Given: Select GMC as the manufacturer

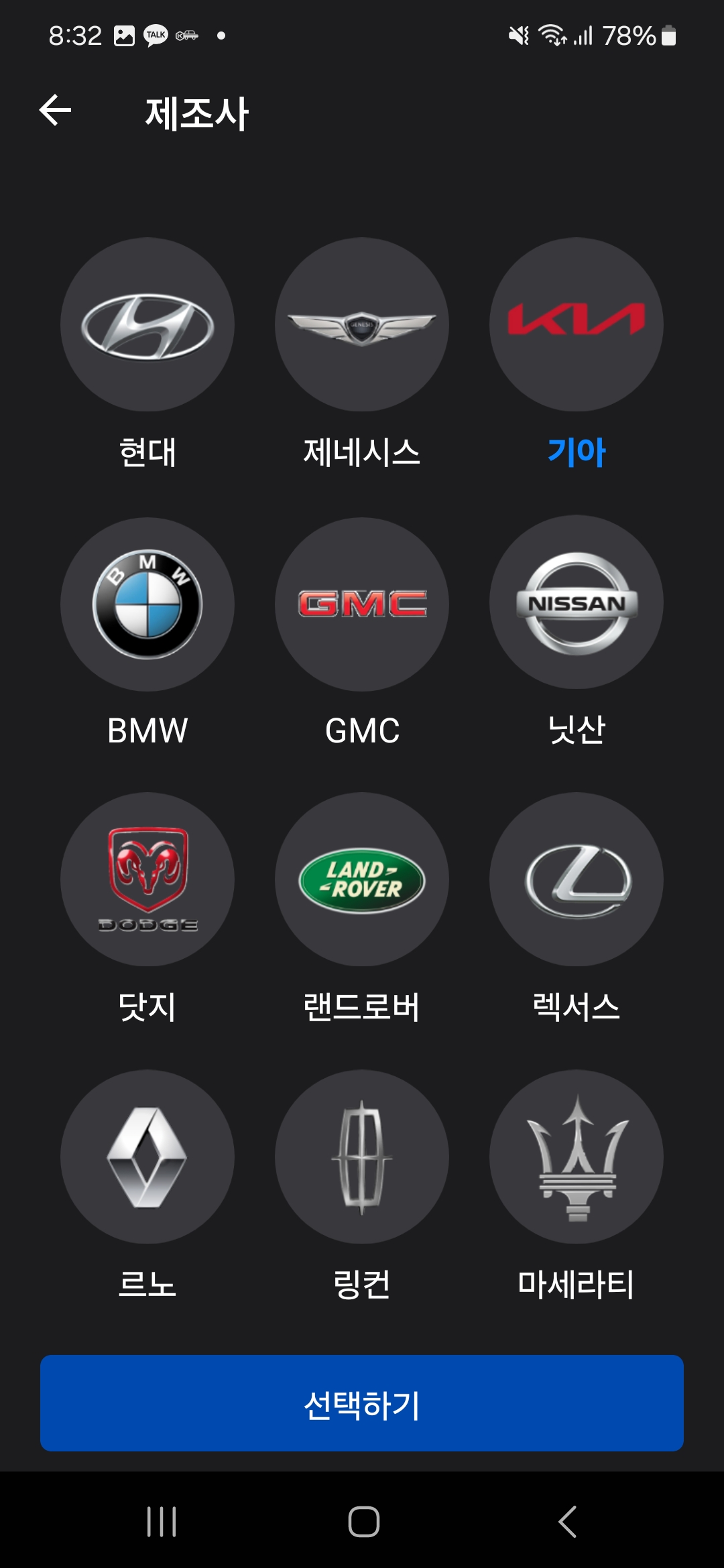Looking at the screenshot, I should point(362,604).
